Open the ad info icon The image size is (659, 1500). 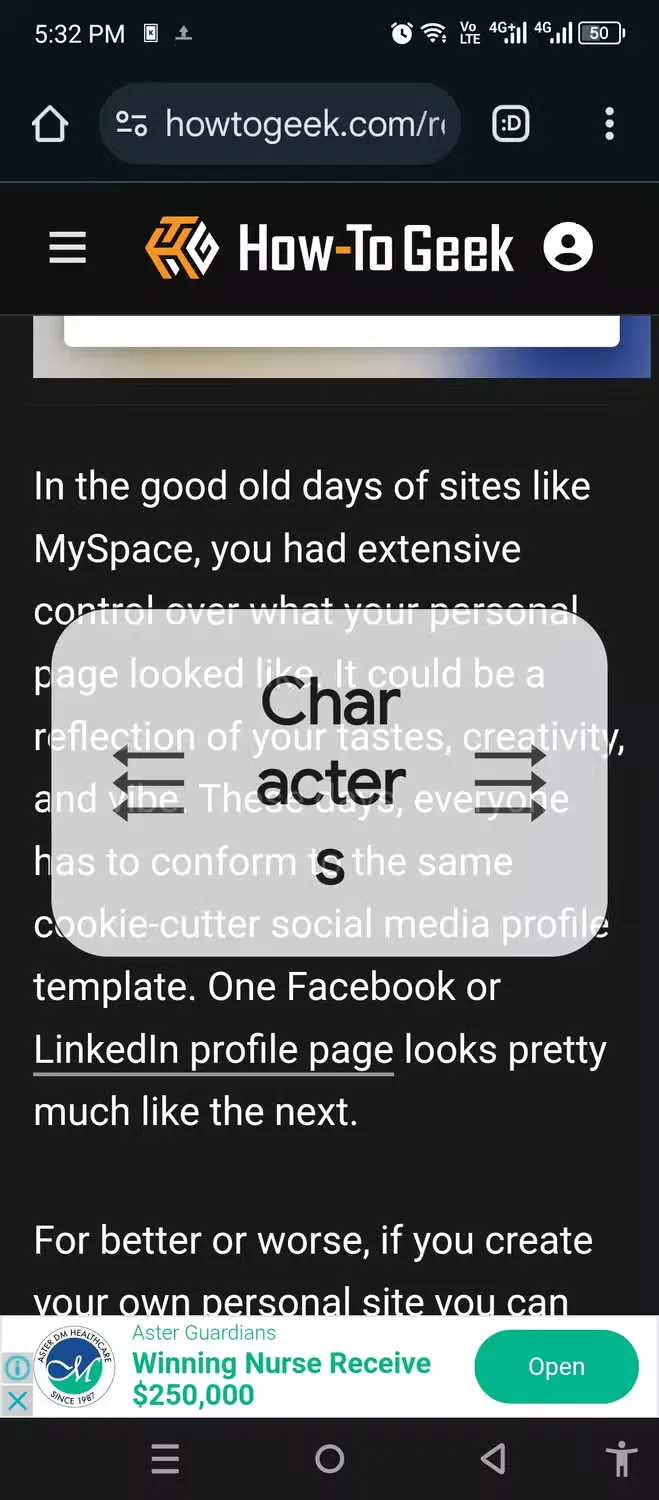click(17, 1367)
